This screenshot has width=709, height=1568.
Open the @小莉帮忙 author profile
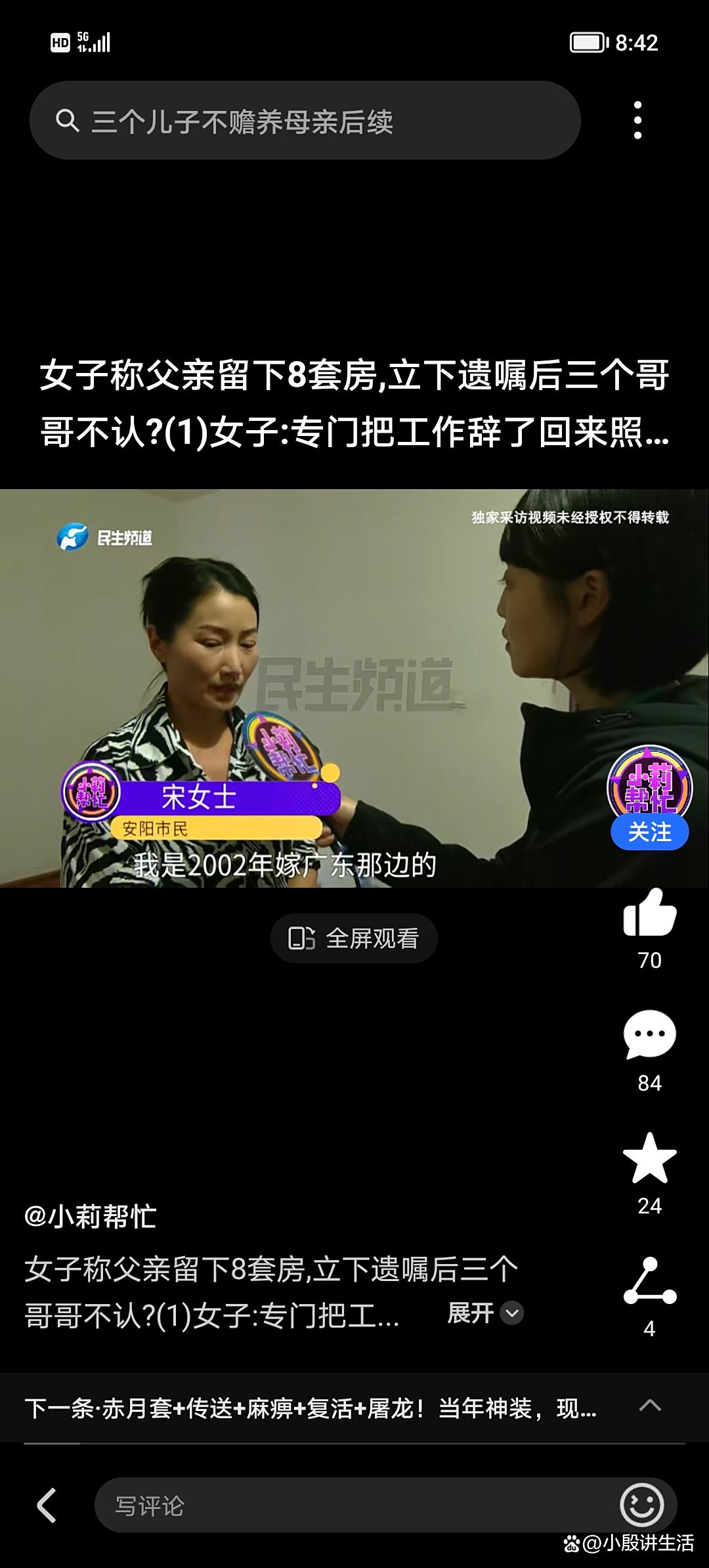click(x=91, y=1217)
